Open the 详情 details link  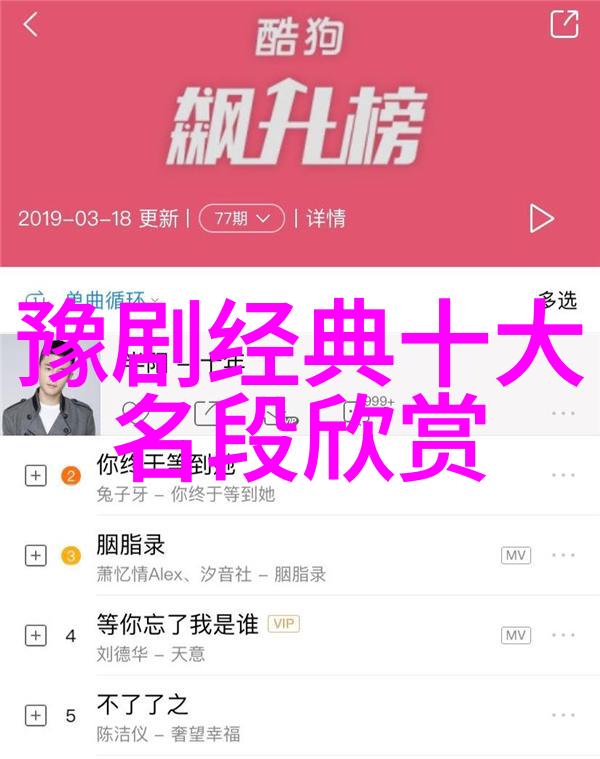(x=326, y=217)
